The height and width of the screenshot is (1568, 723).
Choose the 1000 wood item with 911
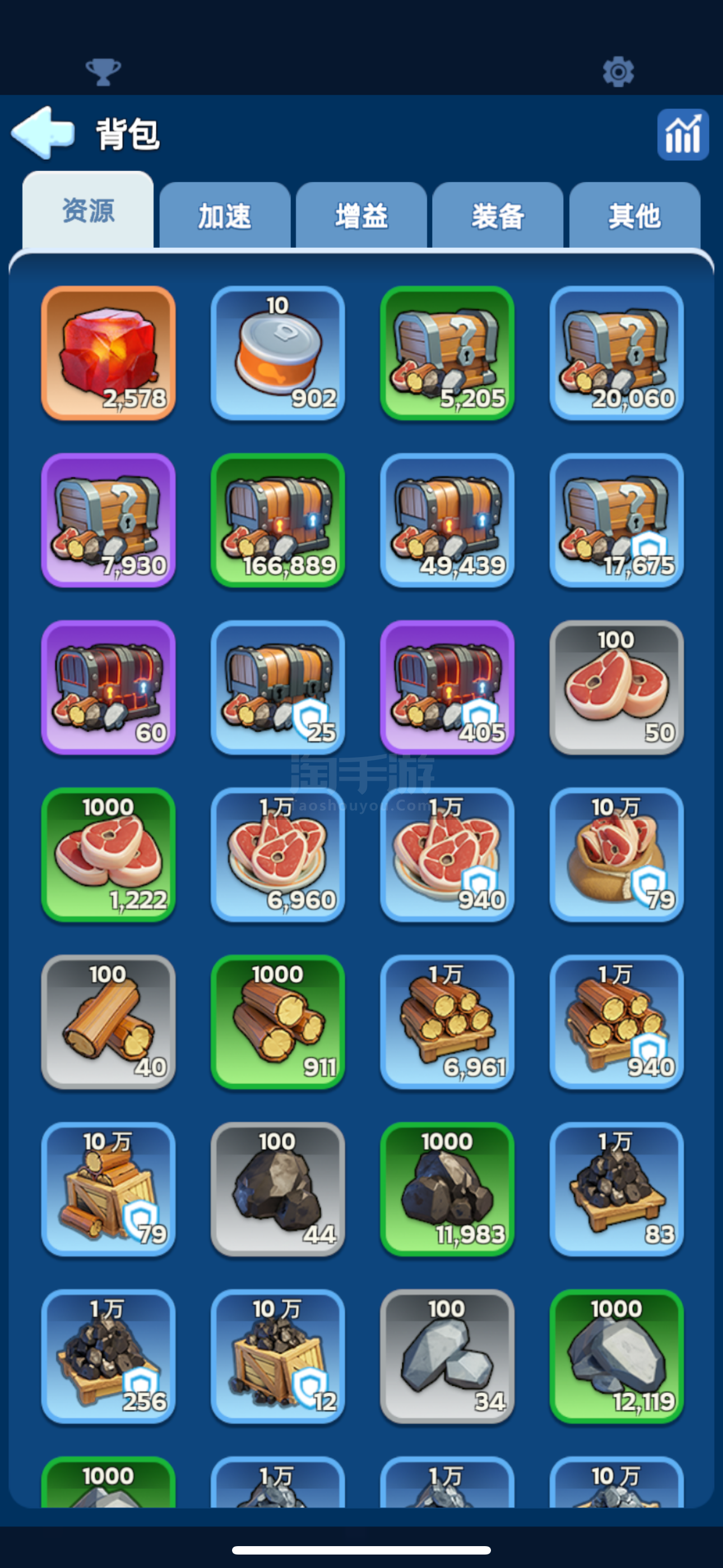tap(277, 1021)
